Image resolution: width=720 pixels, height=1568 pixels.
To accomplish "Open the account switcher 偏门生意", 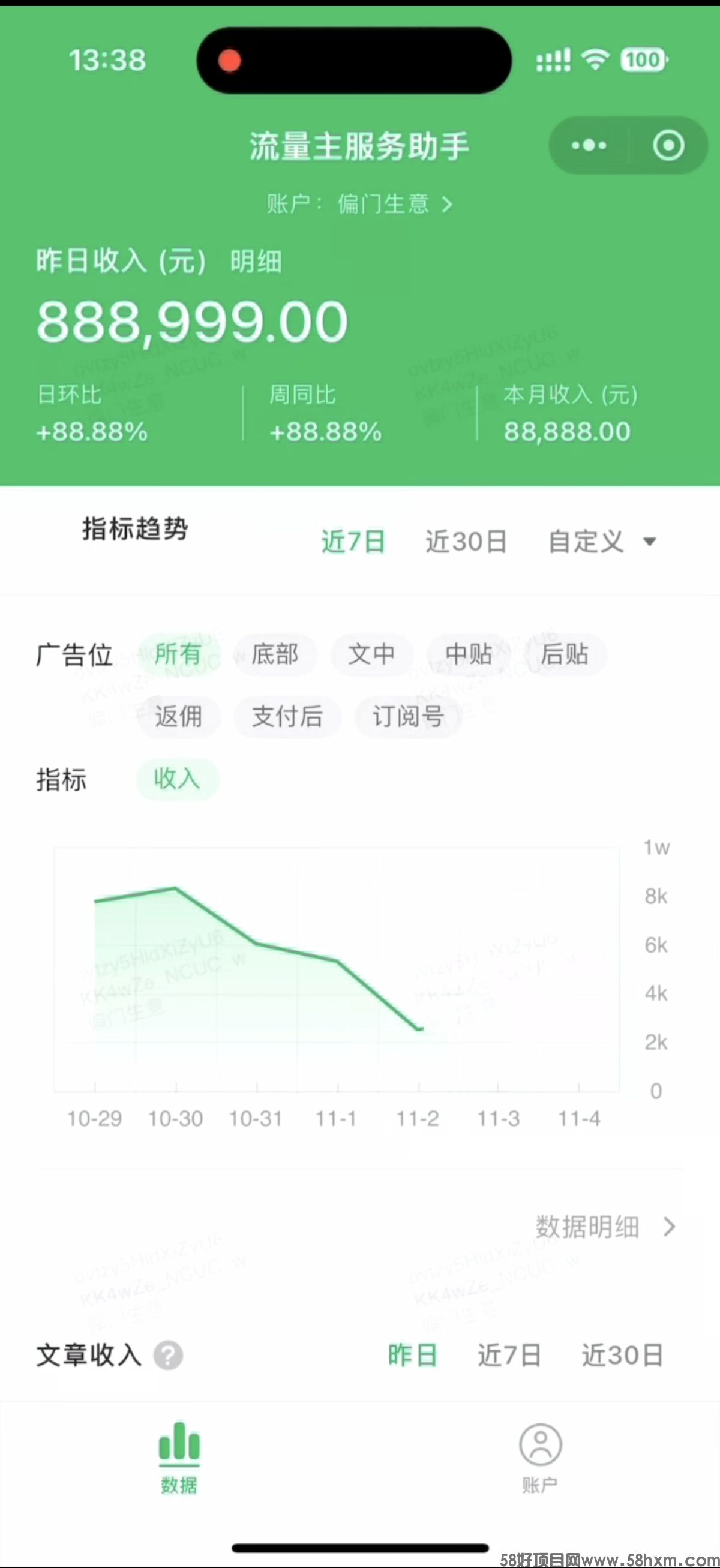I will (383, 204).
